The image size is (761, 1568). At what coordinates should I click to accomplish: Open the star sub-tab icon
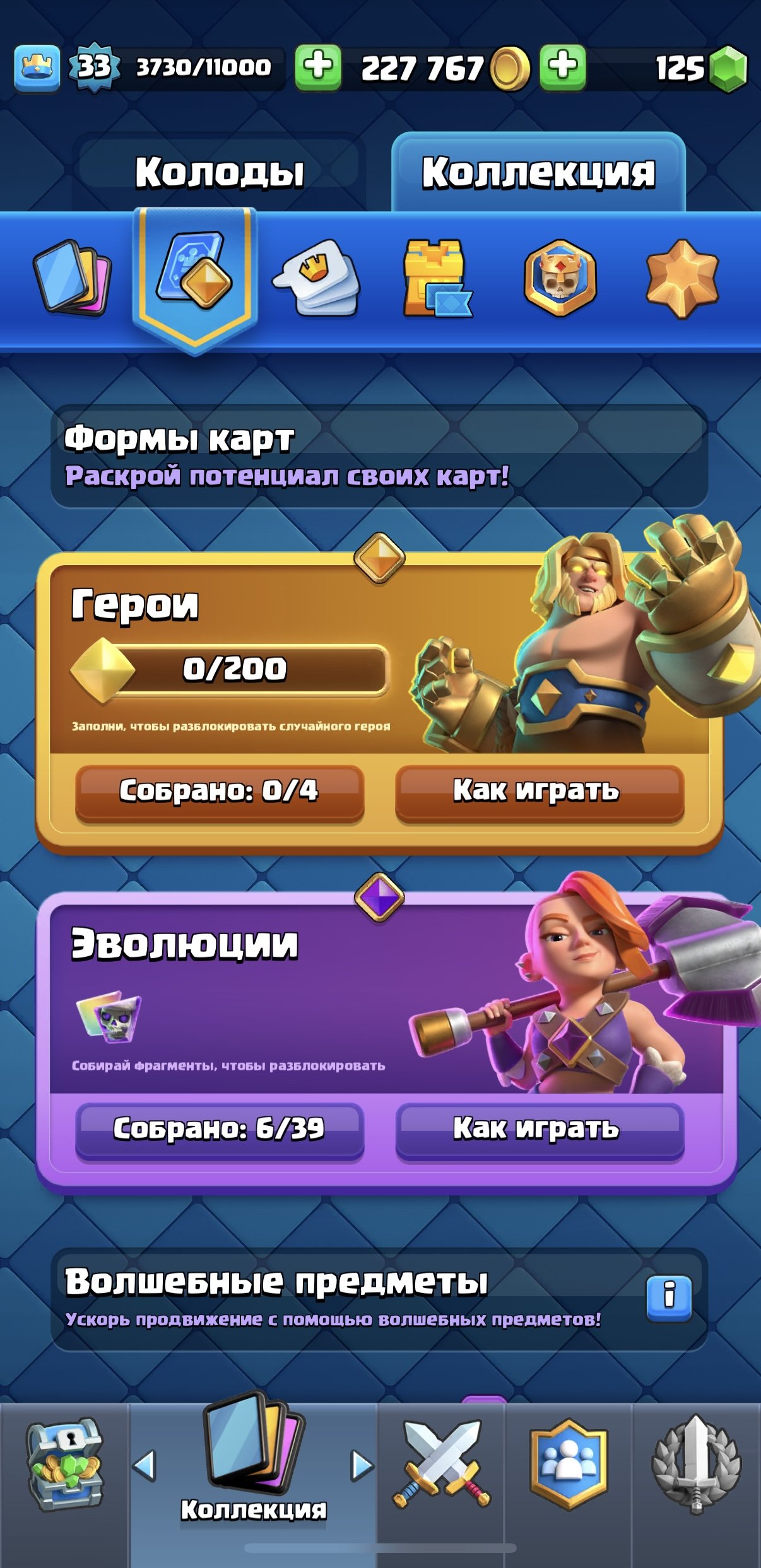pos(681,278)
